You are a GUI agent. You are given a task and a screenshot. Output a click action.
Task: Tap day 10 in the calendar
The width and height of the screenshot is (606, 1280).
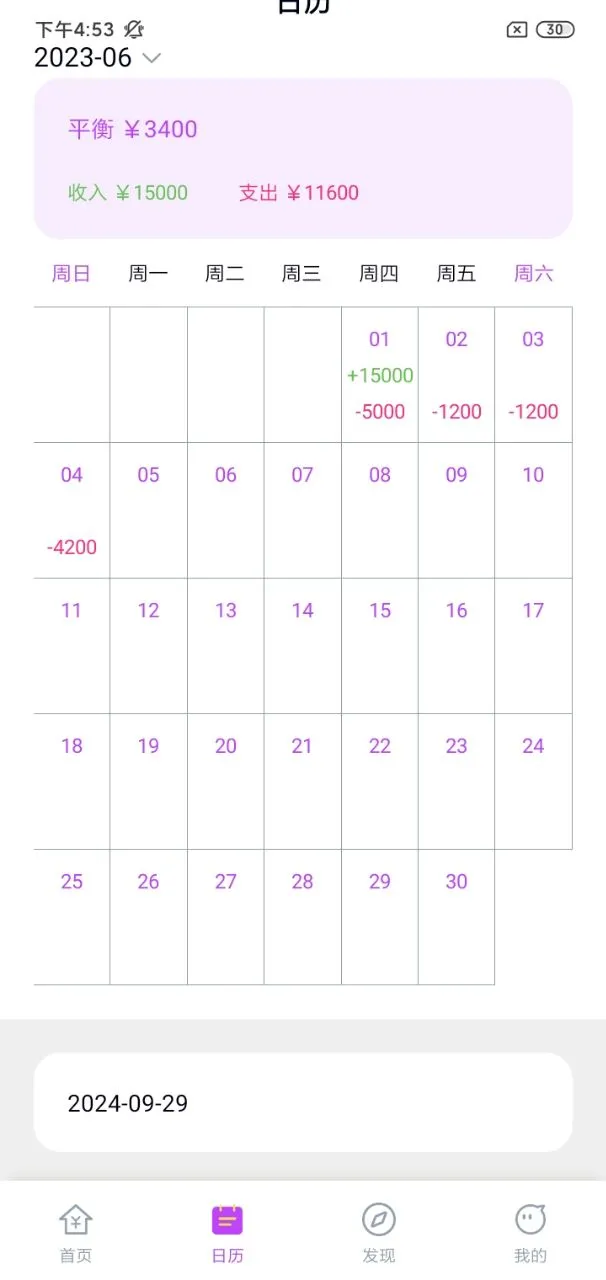click(533, 510)
